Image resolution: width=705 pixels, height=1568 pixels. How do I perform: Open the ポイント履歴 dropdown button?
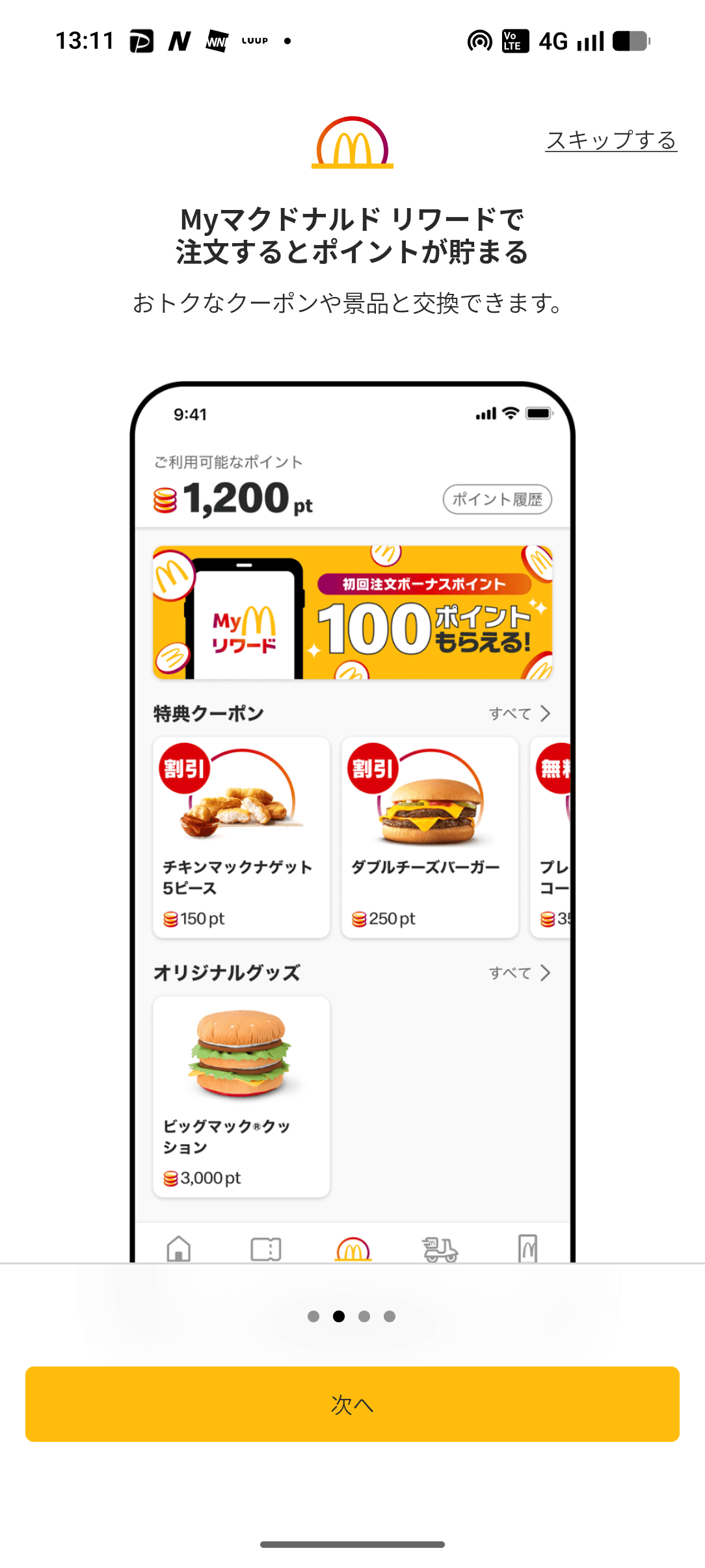tap(499, 499)
